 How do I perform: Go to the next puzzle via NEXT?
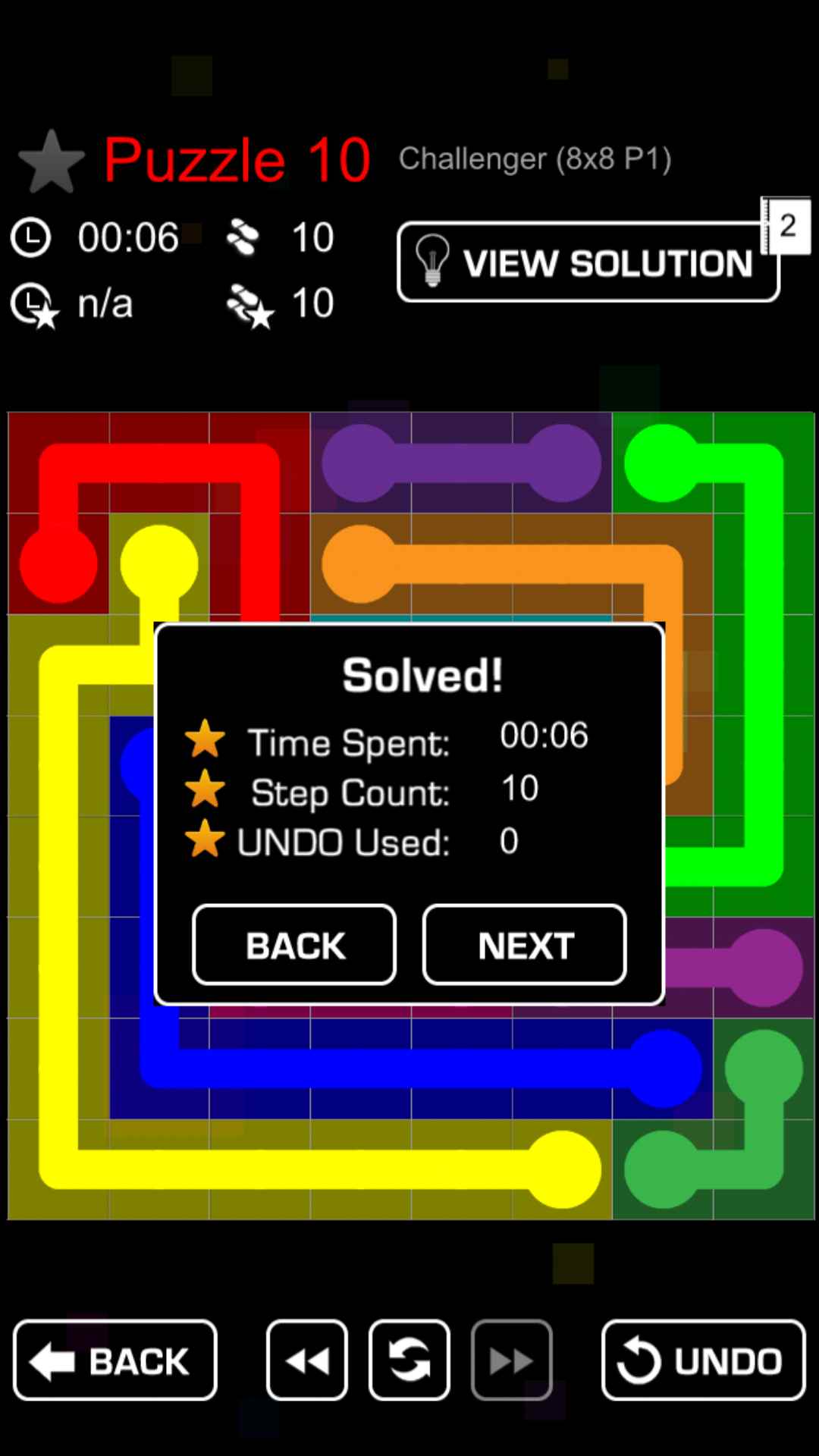coord(525,945)
